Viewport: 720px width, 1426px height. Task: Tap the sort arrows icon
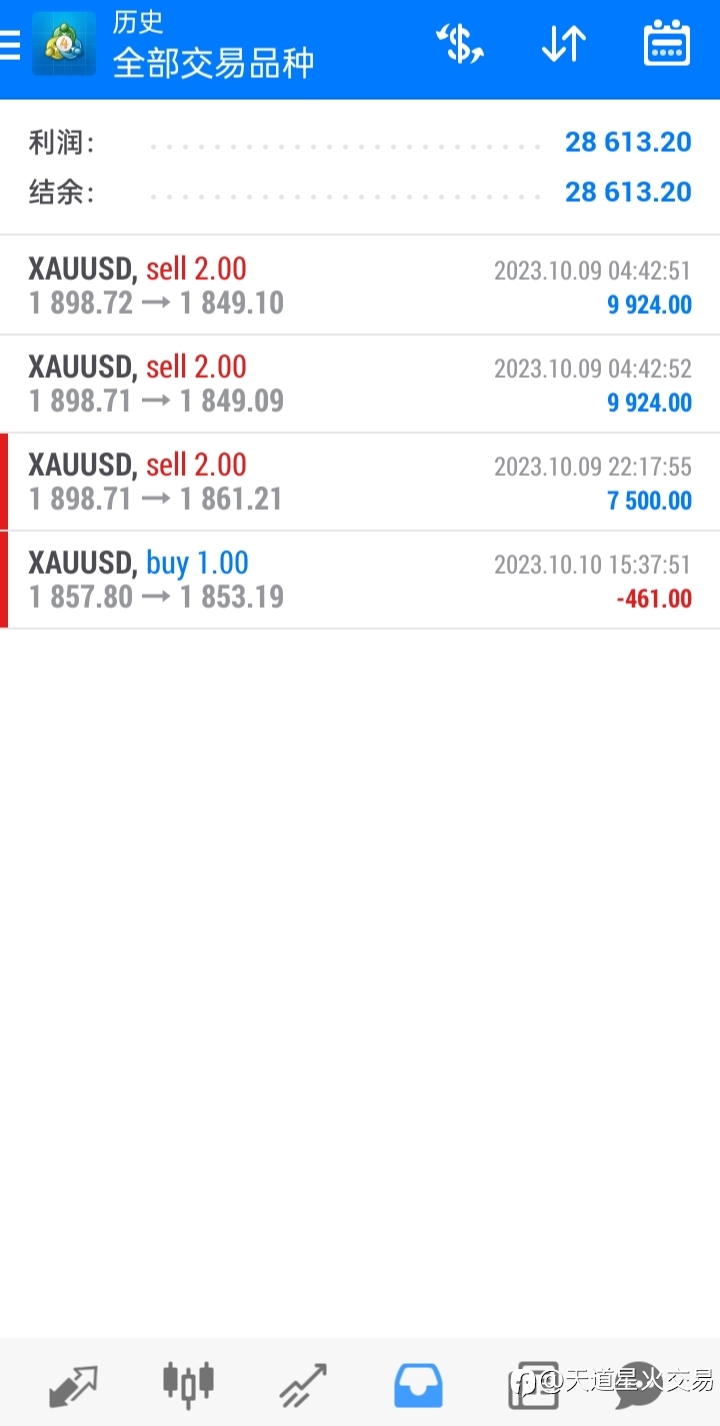click(x=563, y=44)
